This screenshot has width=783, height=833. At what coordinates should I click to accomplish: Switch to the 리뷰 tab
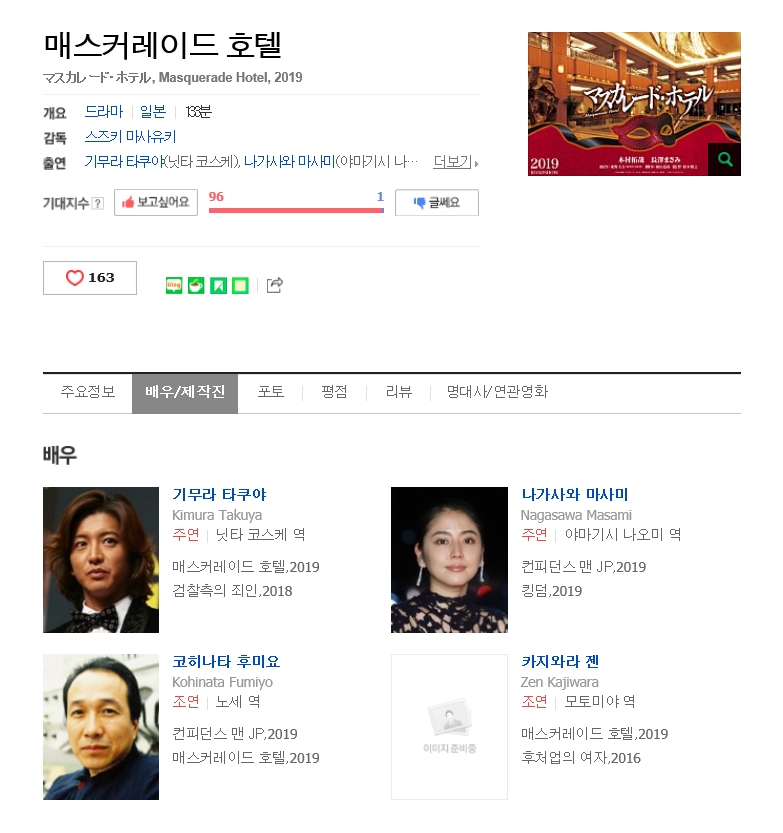coord(398,392)
